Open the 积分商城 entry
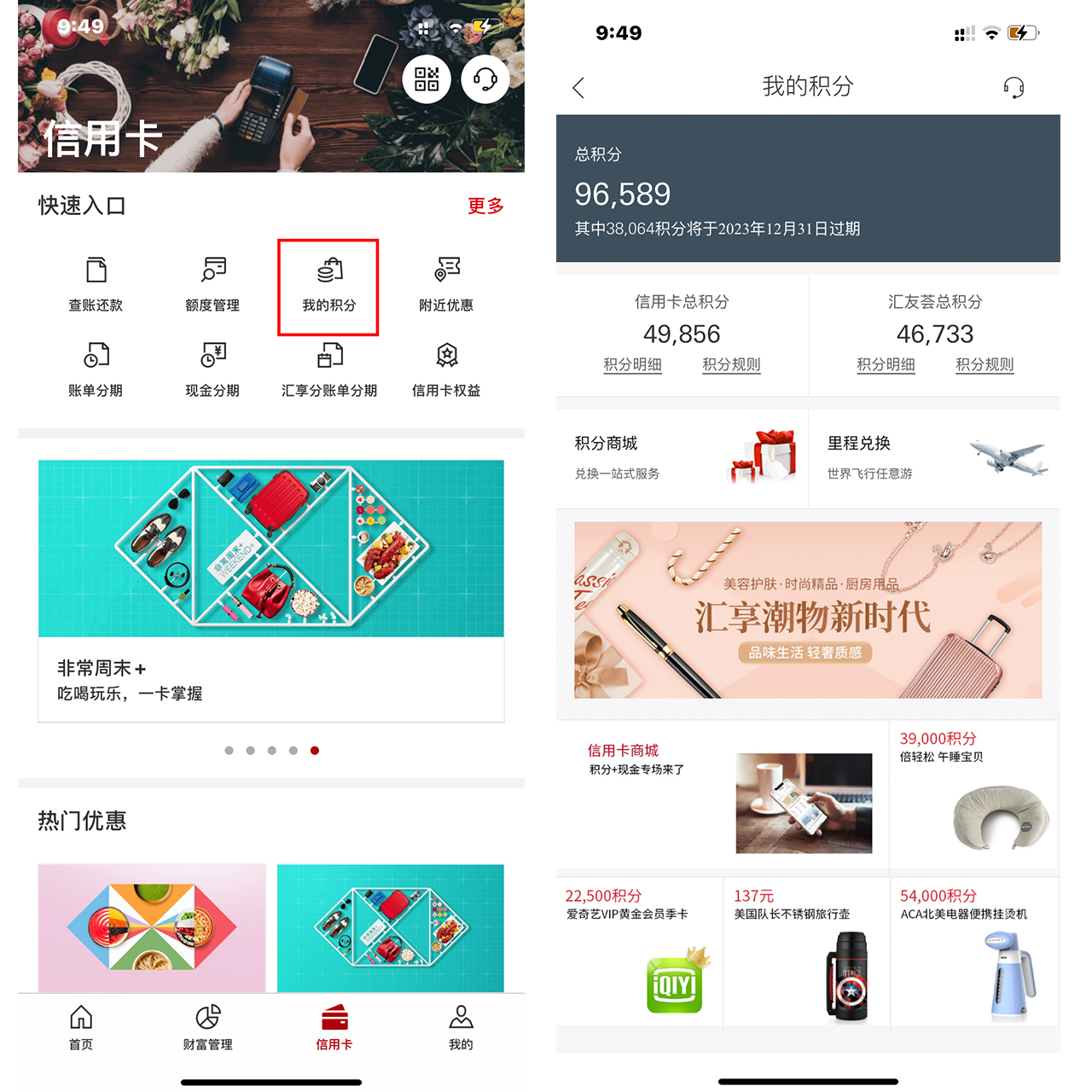Image resolution: width=1092 pixels, height=1092 pixels. pos(681,457)
